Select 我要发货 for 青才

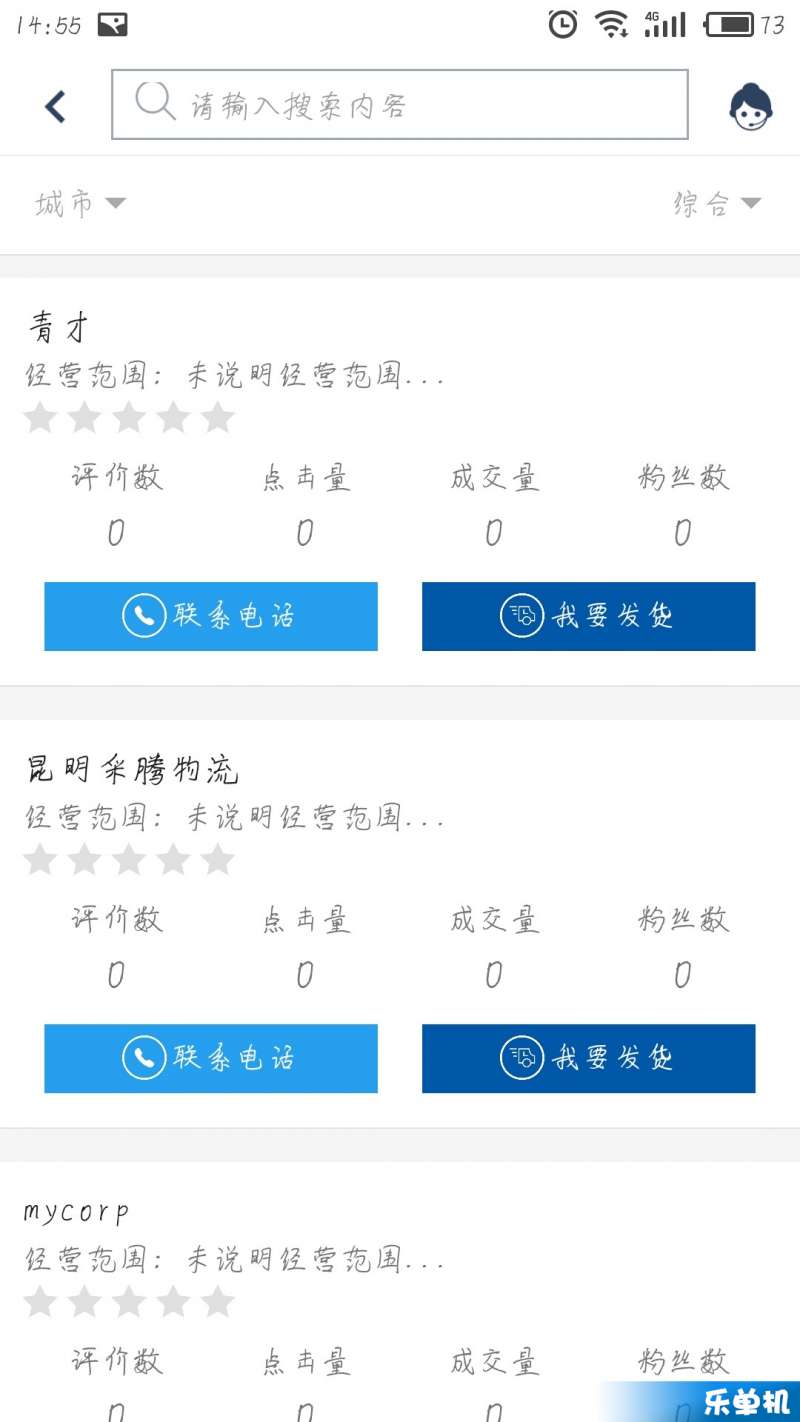coord(588,616)
